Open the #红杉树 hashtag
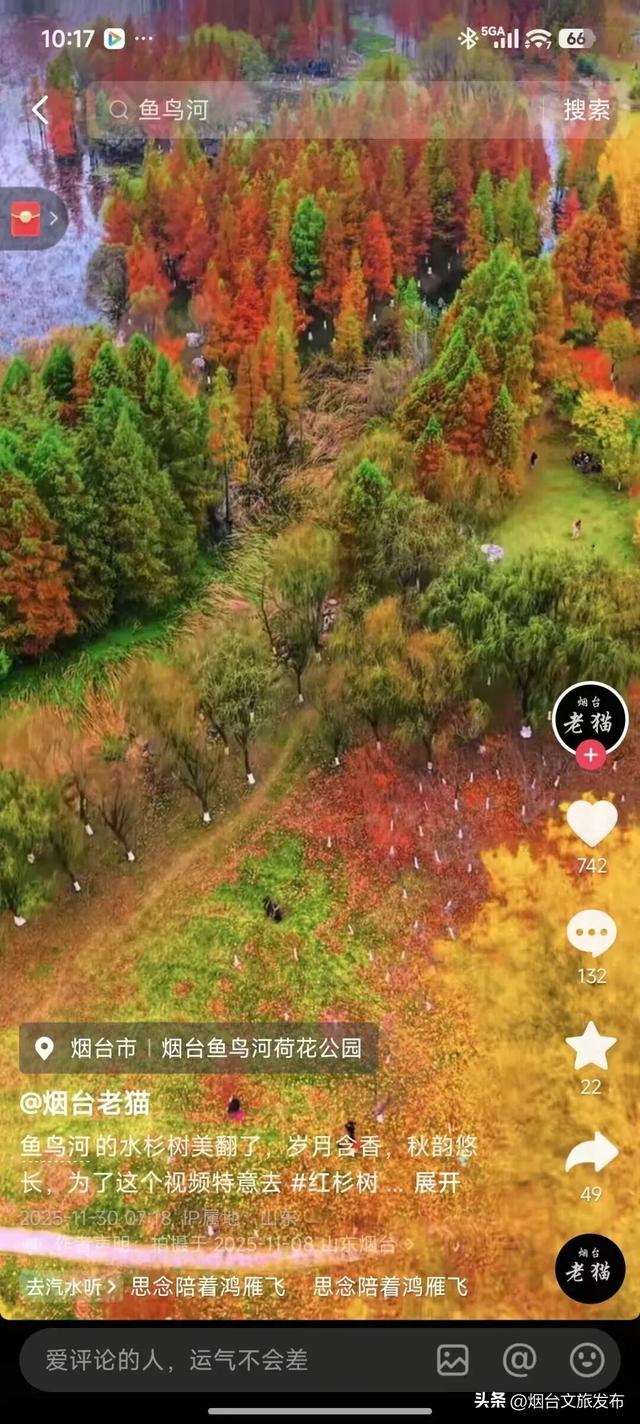The image size is (640, 1424). [x=335, y=1183]
